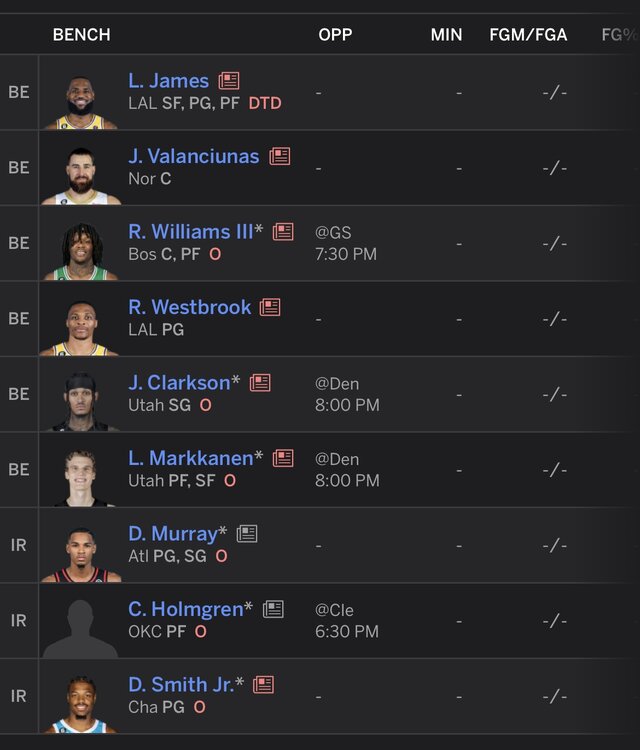
Task: Open D. Smith Jr. player profile
Action: 181,684
